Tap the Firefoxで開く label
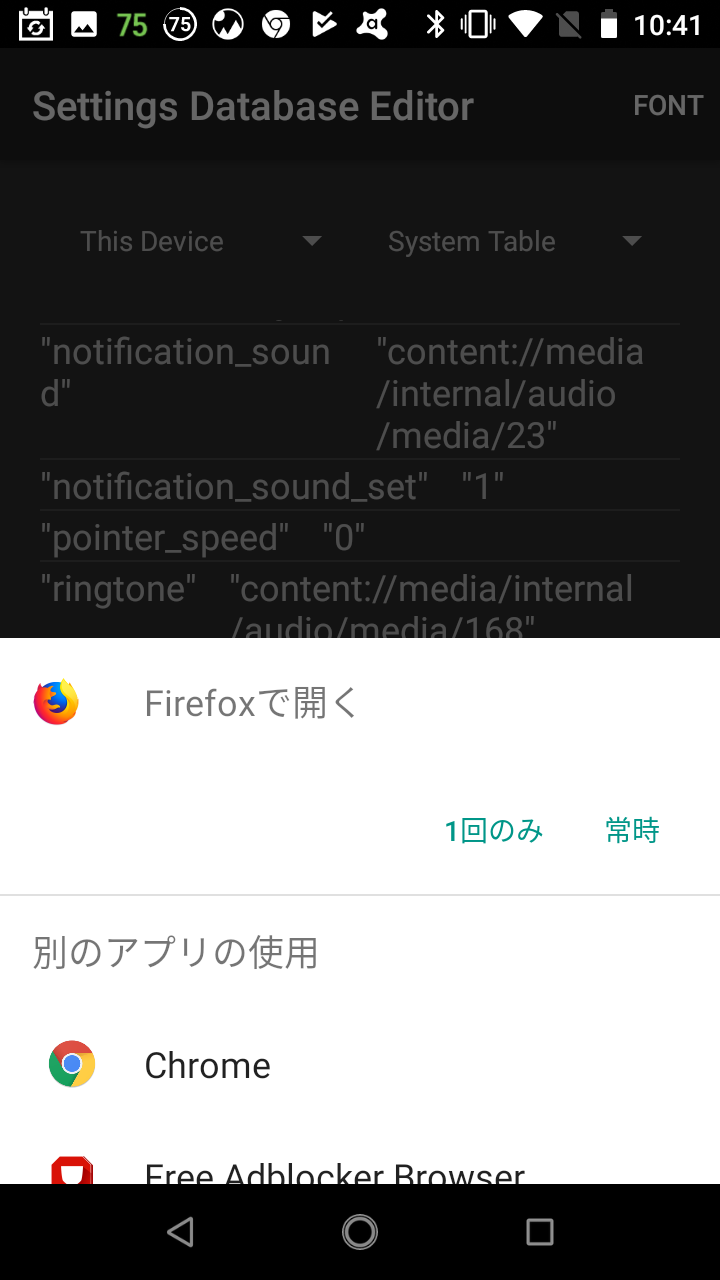This screenshot has width=720, height=1280. pyautogui.click(x=250, y=702)
